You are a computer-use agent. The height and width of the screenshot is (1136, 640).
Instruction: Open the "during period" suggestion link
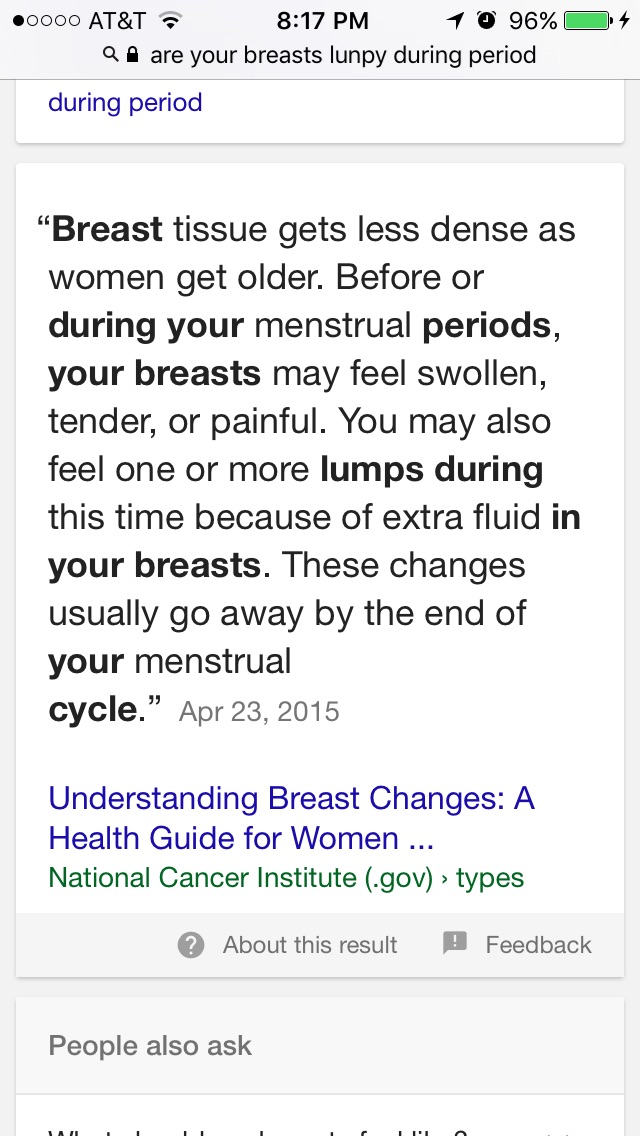pos(125,102)
